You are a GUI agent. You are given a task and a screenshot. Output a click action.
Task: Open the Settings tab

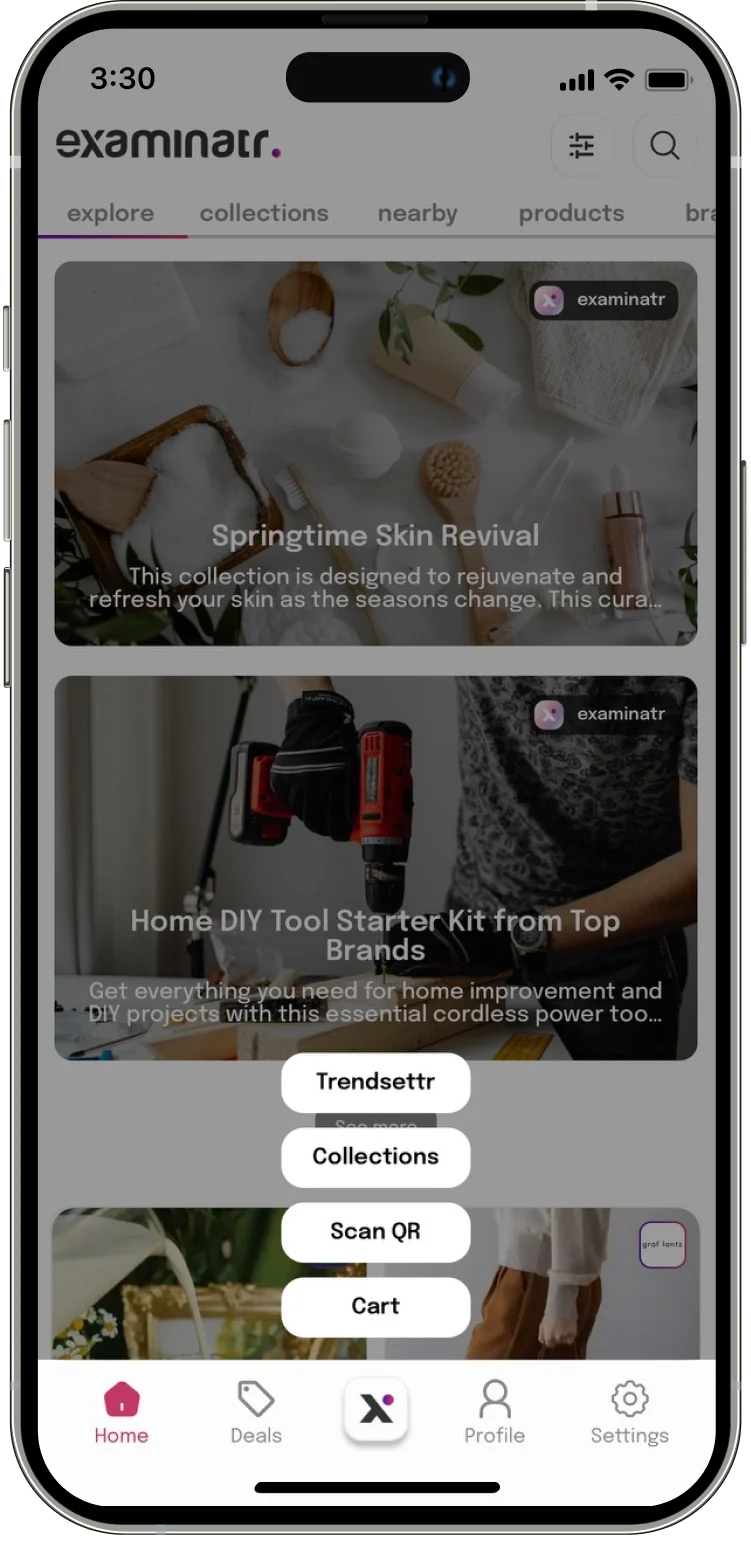pyautogui.click(x=629, y=1413)
